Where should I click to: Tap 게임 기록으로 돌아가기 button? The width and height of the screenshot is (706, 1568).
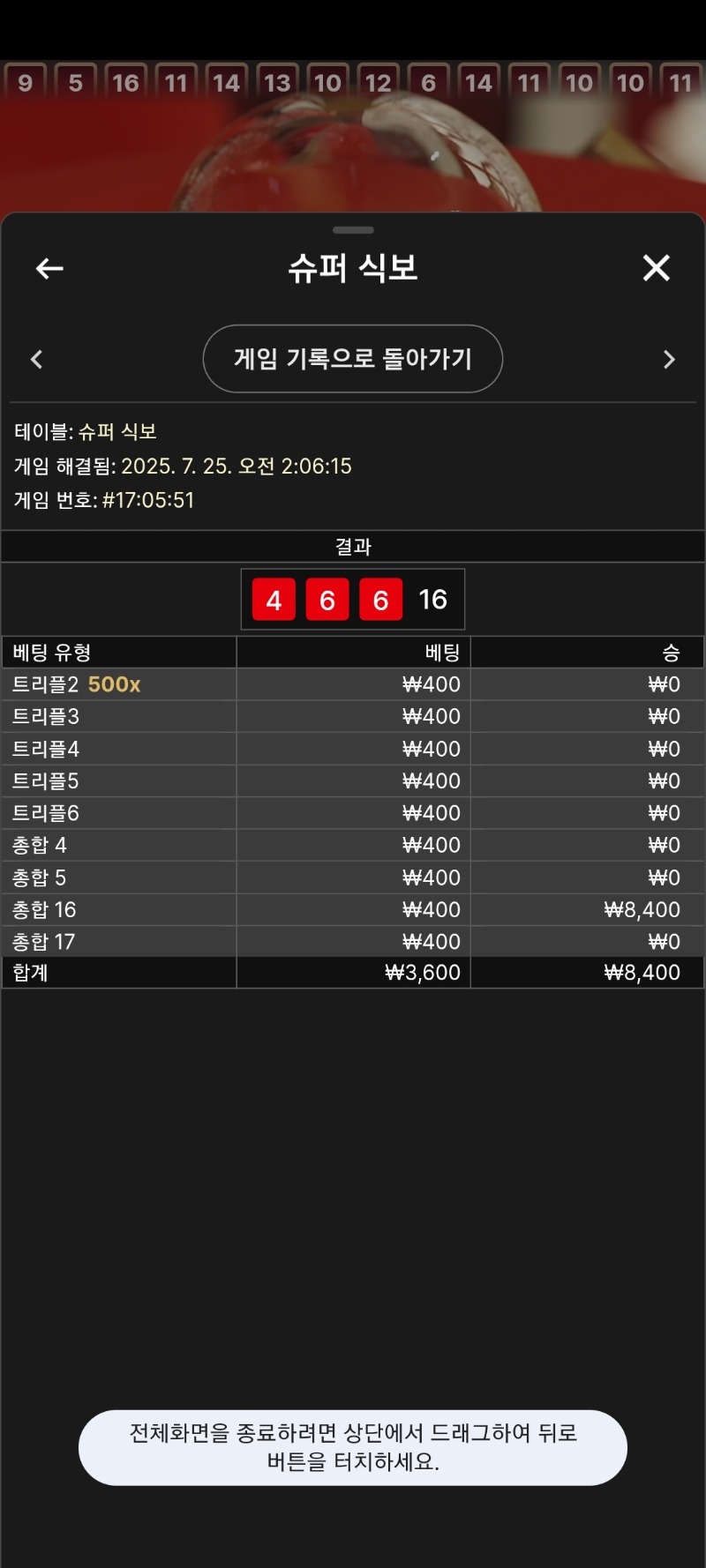pyautogui.click(x=353, y=359)
